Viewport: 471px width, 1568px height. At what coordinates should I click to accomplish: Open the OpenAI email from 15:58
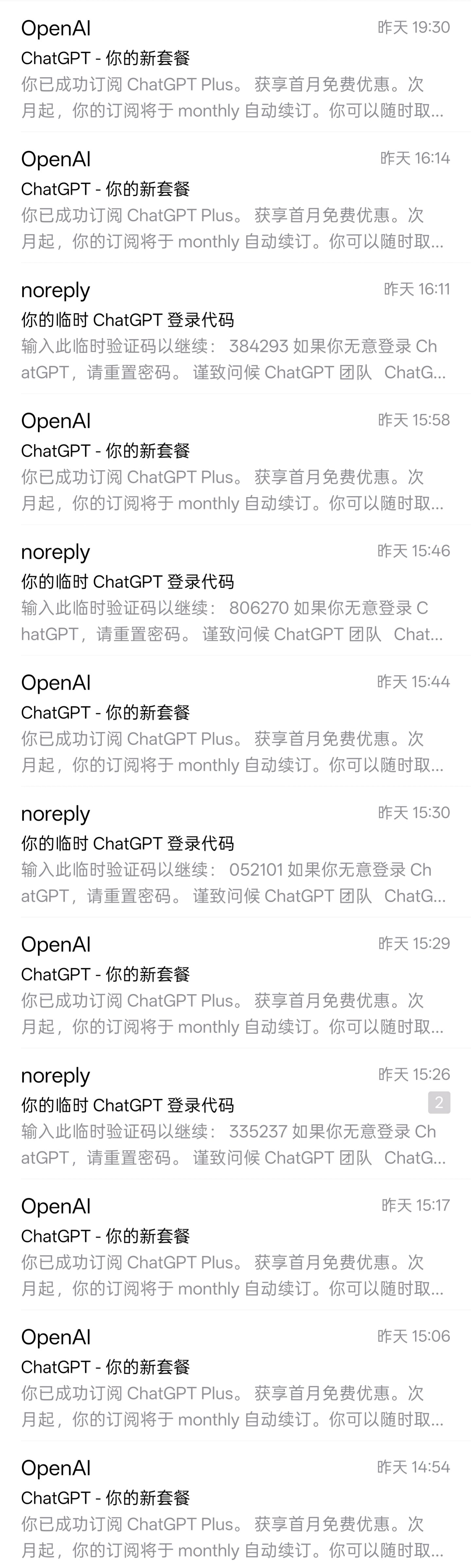[235, 459]
